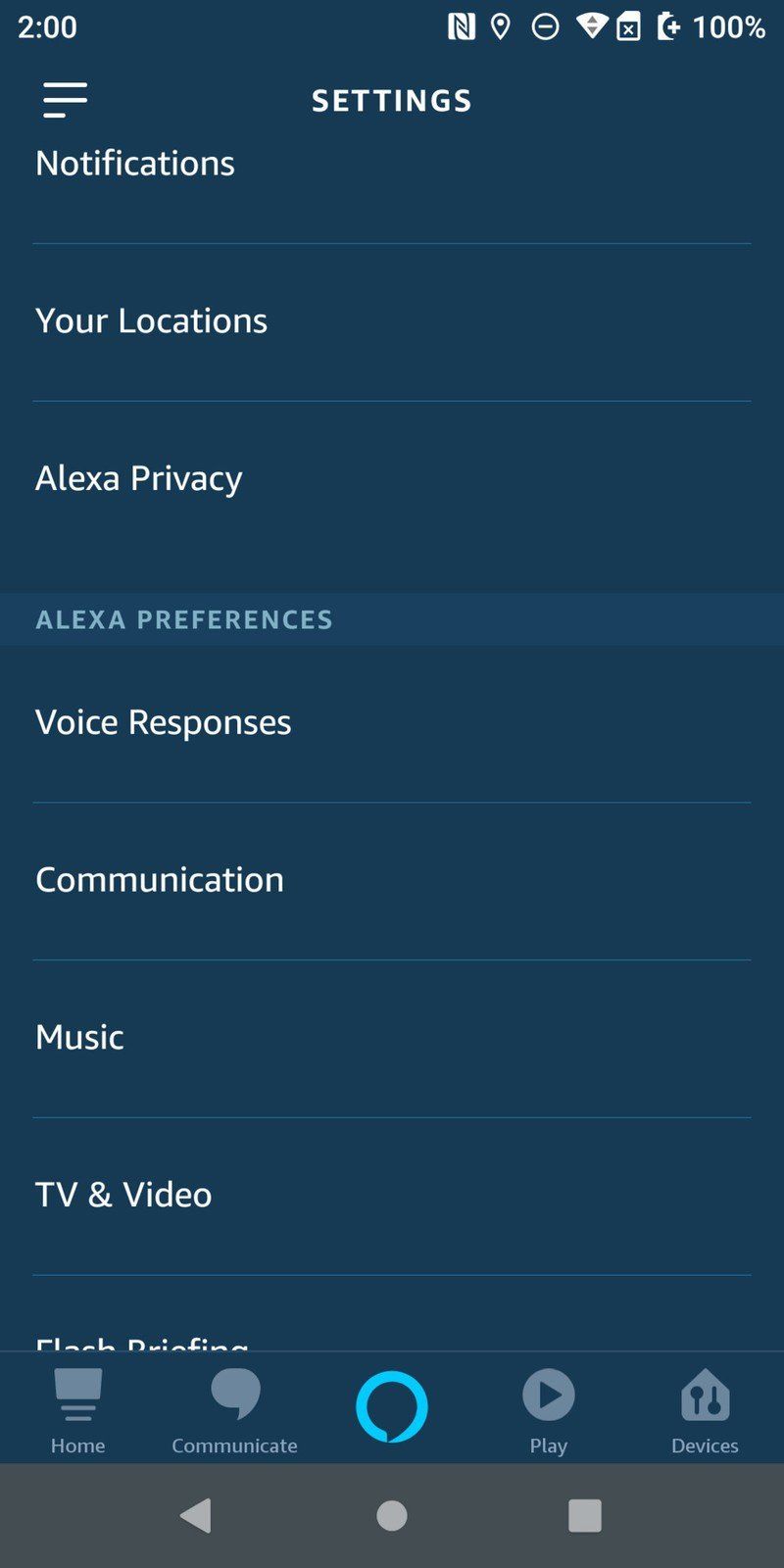
Task: Open Voice Responses preferences
Action: pyautogui.click(x=163, y=722)
